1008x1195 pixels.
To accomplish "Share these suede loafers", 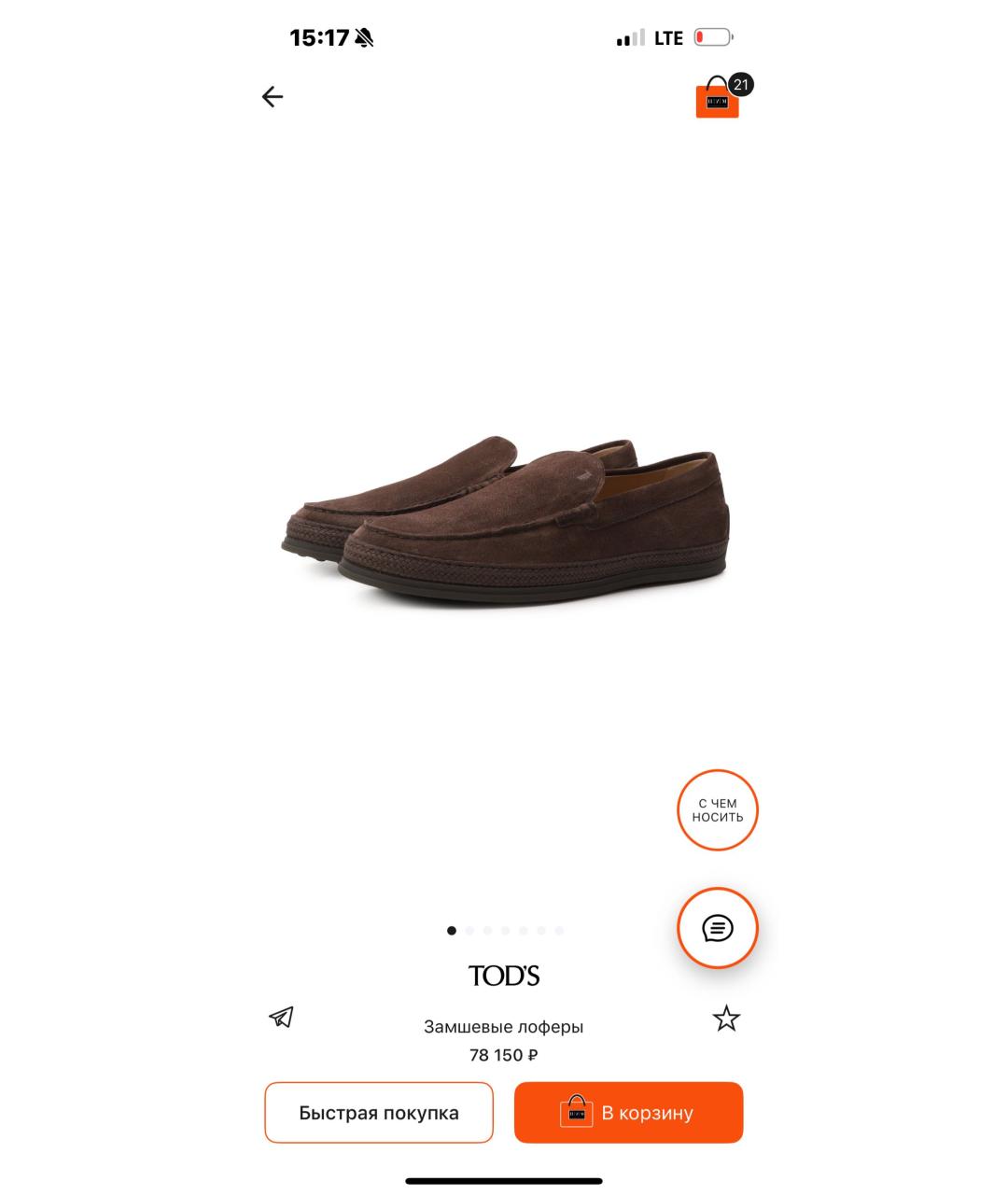I will coord(281,1017).
